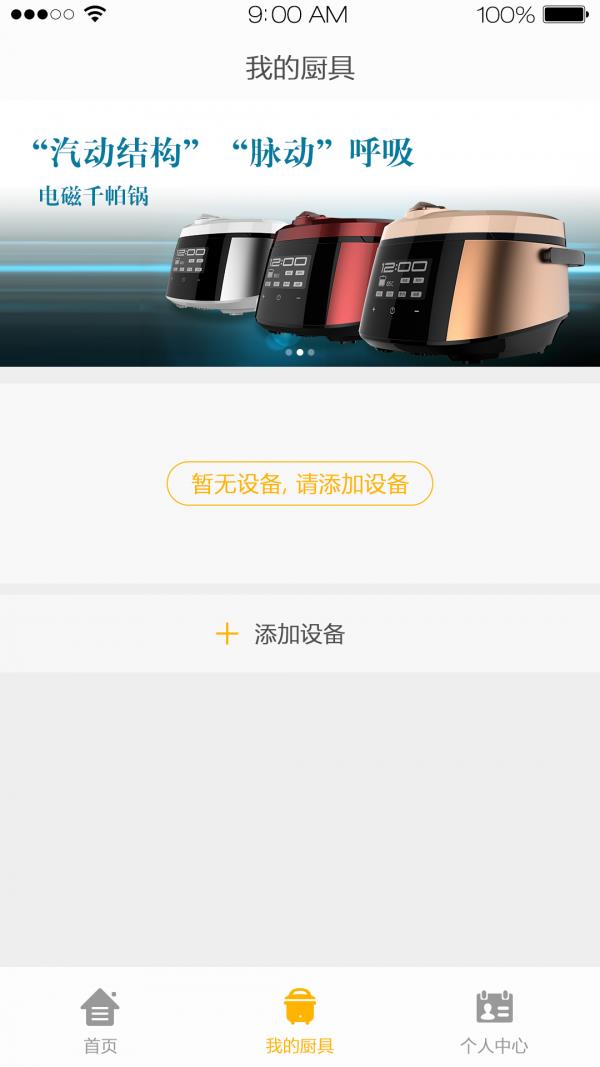Open the 电磁千帕锅 promotional banner

300,235
